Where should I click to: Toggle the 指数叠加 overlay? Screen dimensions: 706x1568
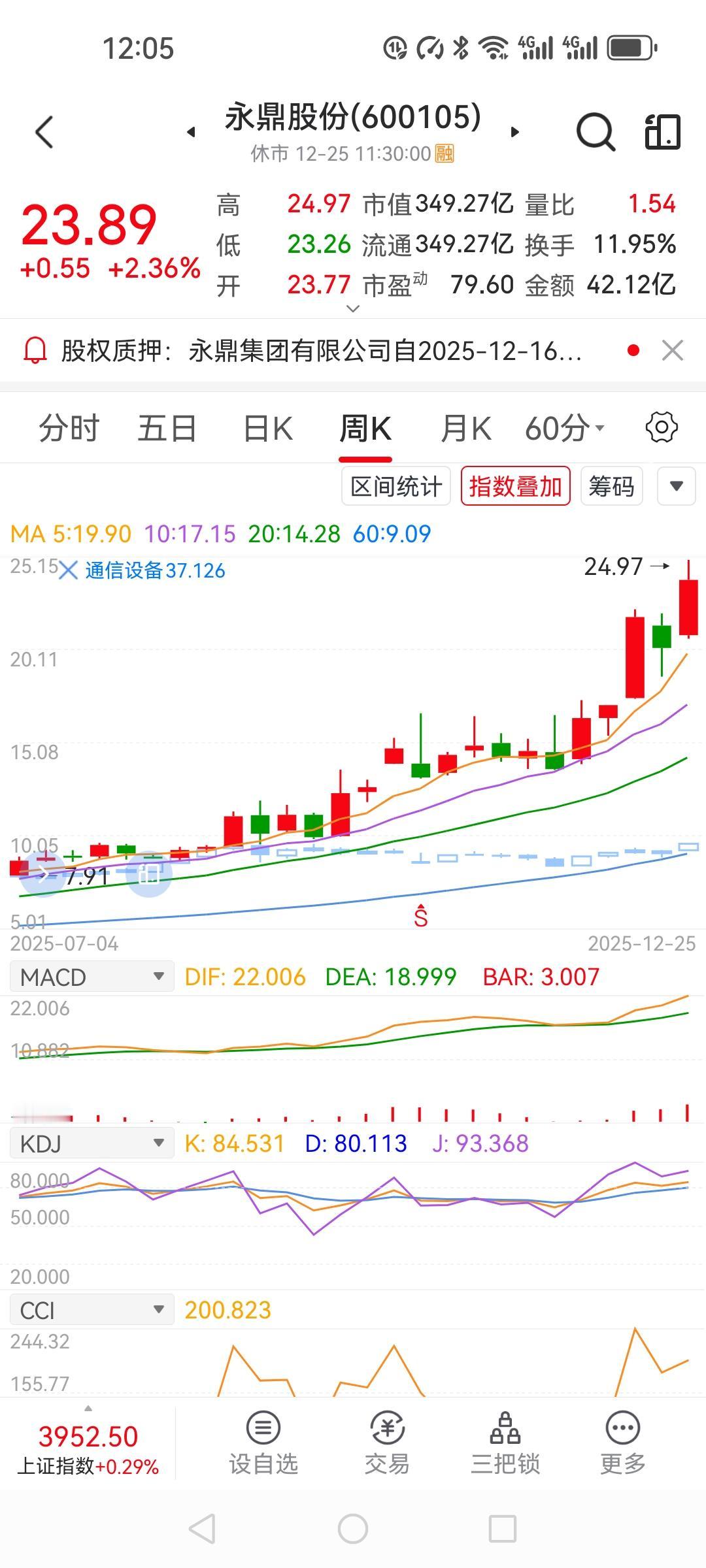point(515,486)
